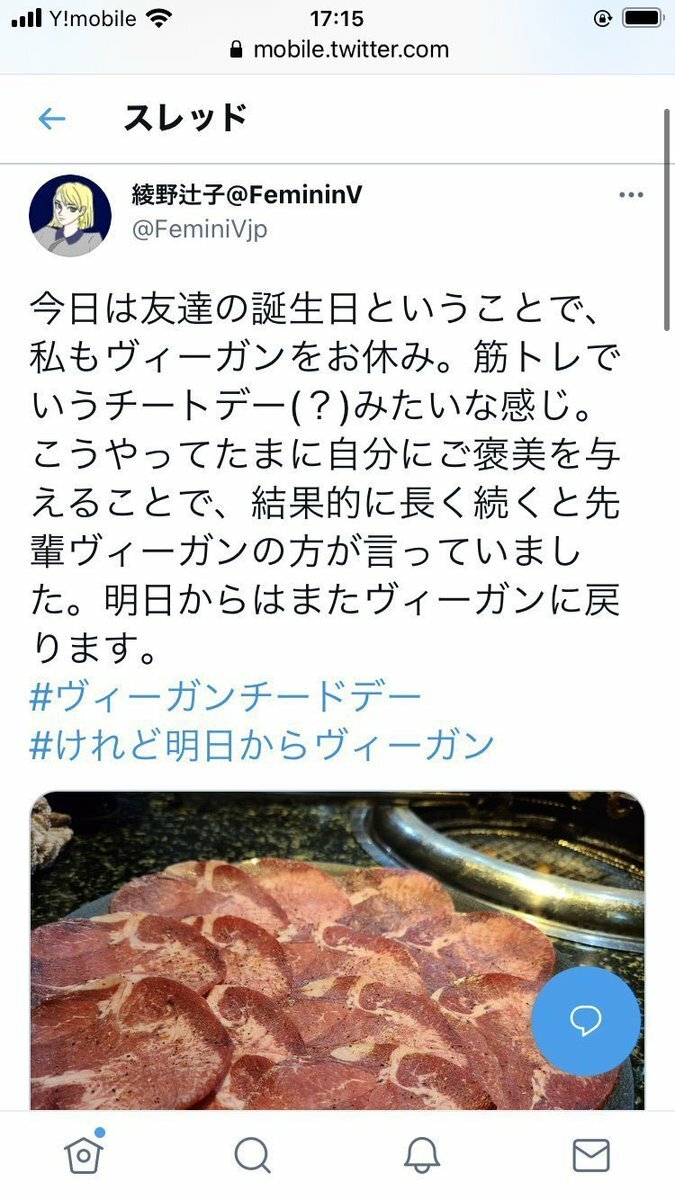This screenshot has width=675, height=1200.
Task: Open the tweet's more options menu
Action: click(630, 195)
